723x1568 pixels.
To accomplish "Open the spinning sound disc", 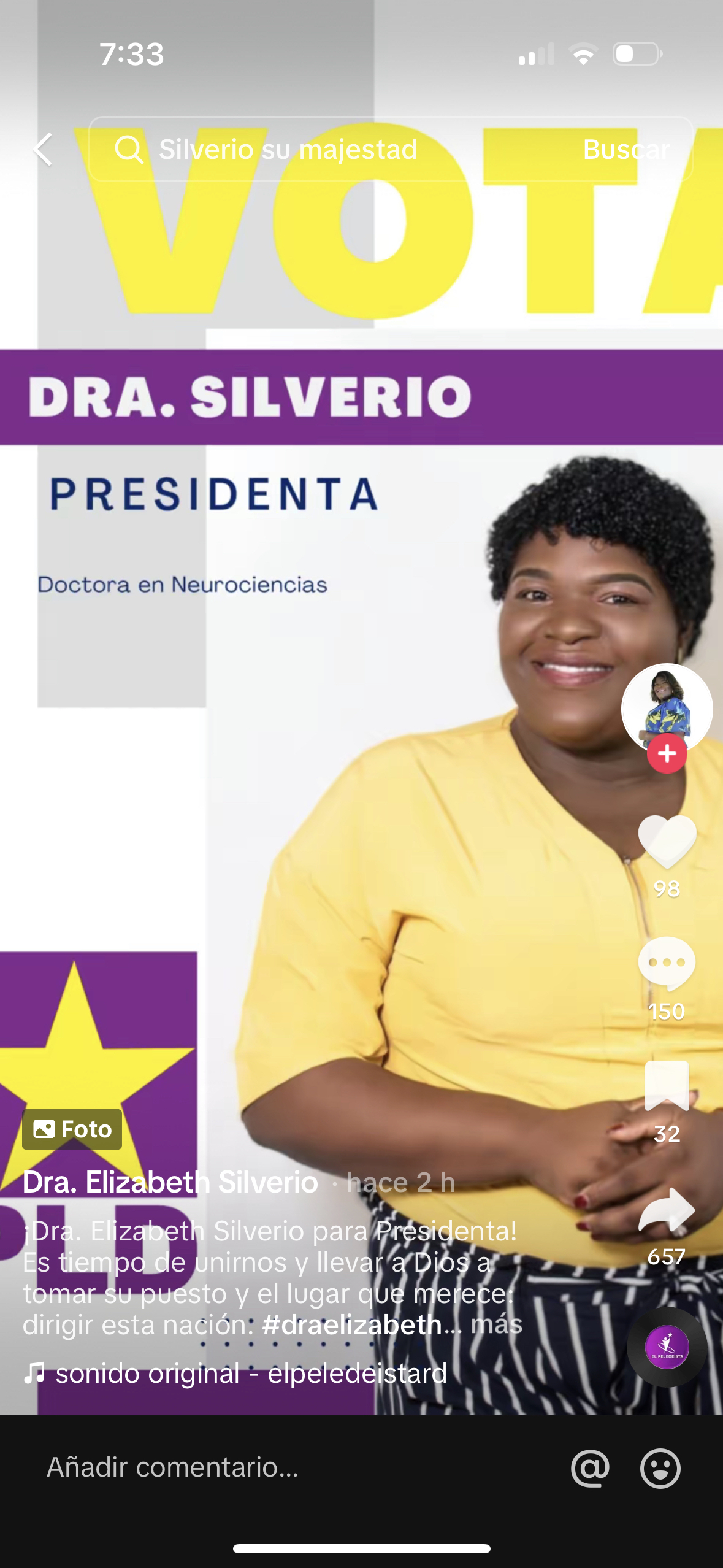I will click(x=667, y=1347).
